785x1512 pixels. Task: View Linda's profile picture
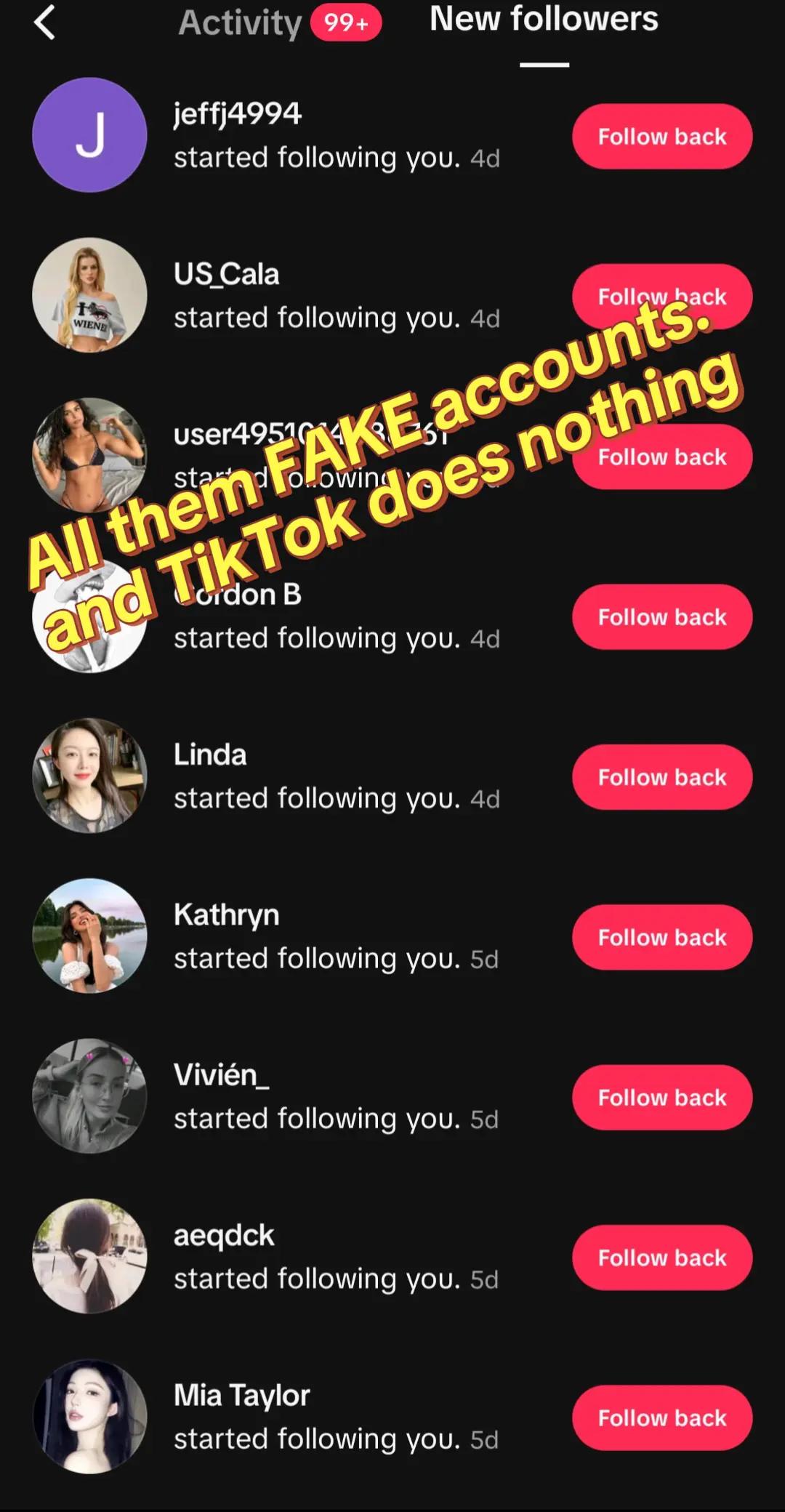pyautogui.click(x=89, y=776)
